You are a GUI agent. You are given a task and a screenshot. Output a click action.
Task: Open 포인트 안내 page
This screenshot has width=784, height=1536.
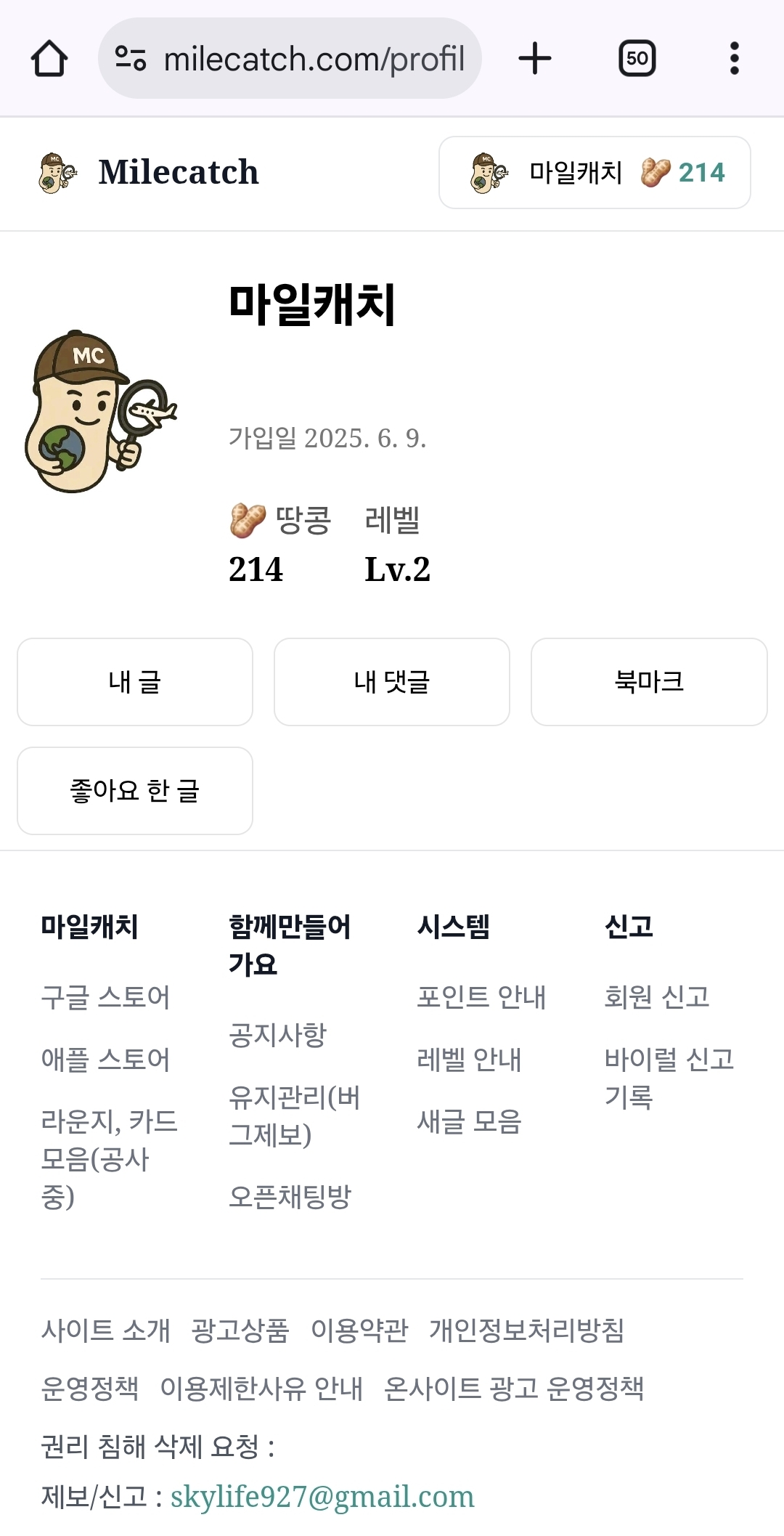click(x=481, y=997)
